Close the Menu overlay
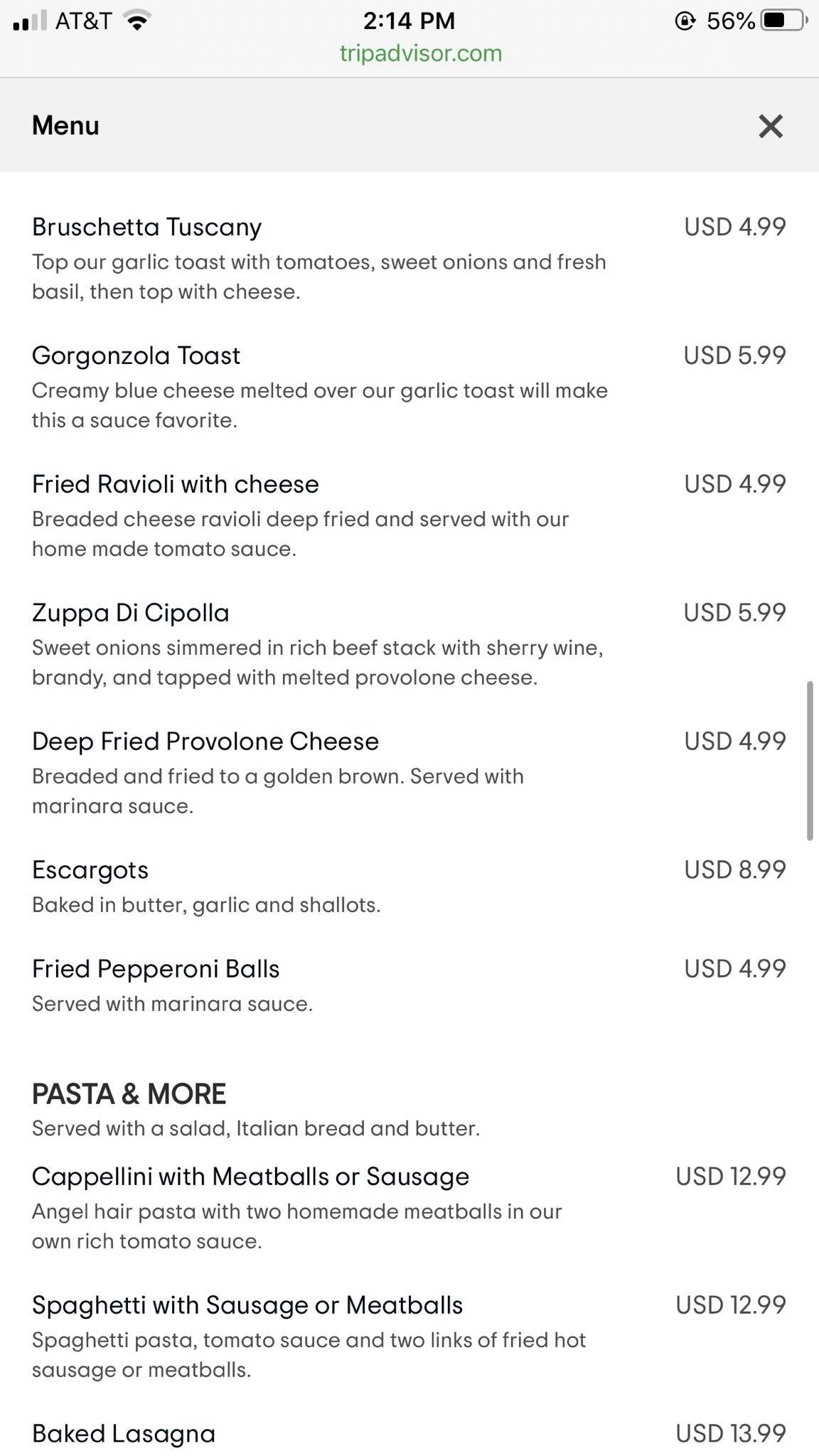819x1456 pixels. point(770,126)
